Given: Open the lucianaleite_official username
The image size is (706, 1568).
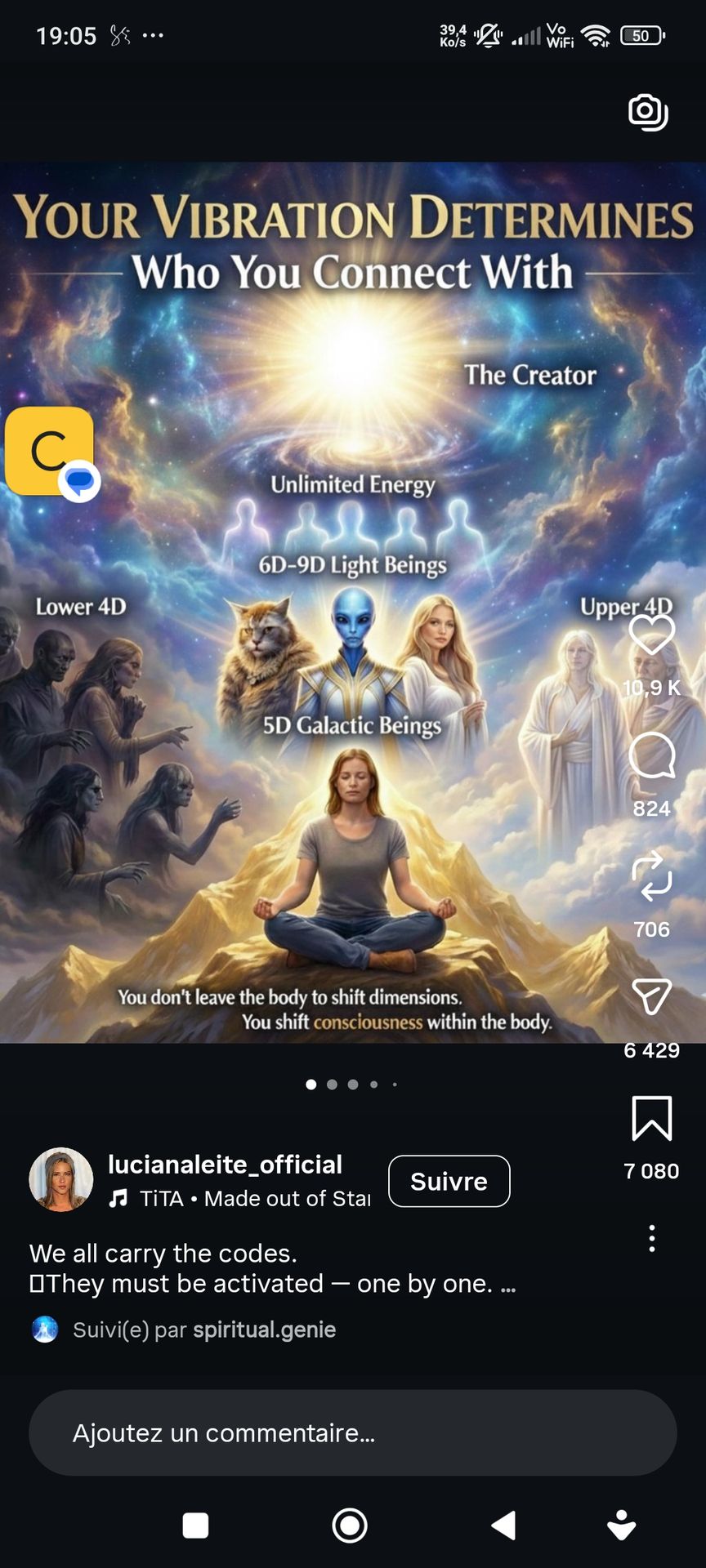Looking at the screenshot, I should point(225,1165).
